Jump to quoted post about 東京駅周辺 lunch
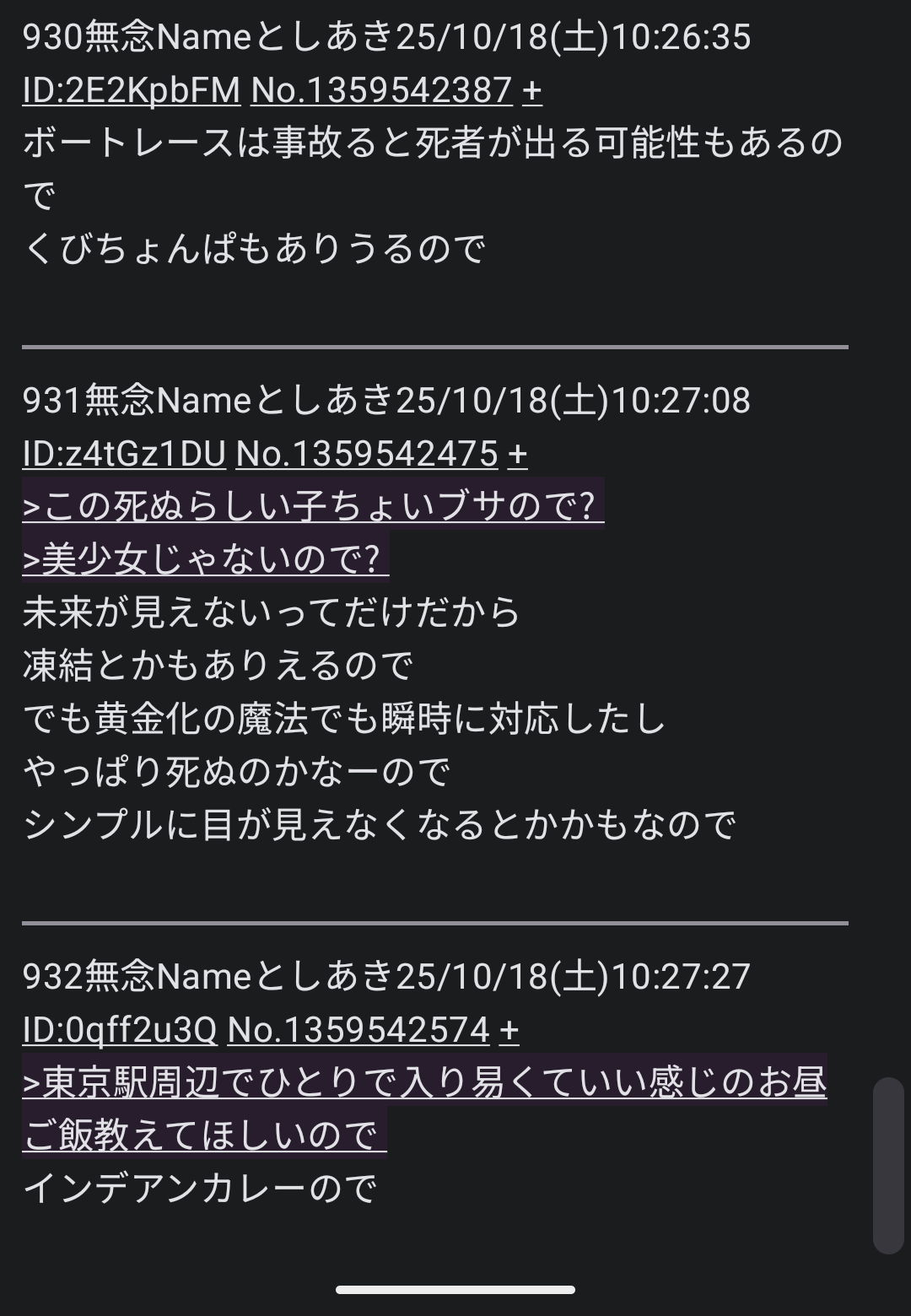Screen dimensions: 911x1316 click(423, 1082)
